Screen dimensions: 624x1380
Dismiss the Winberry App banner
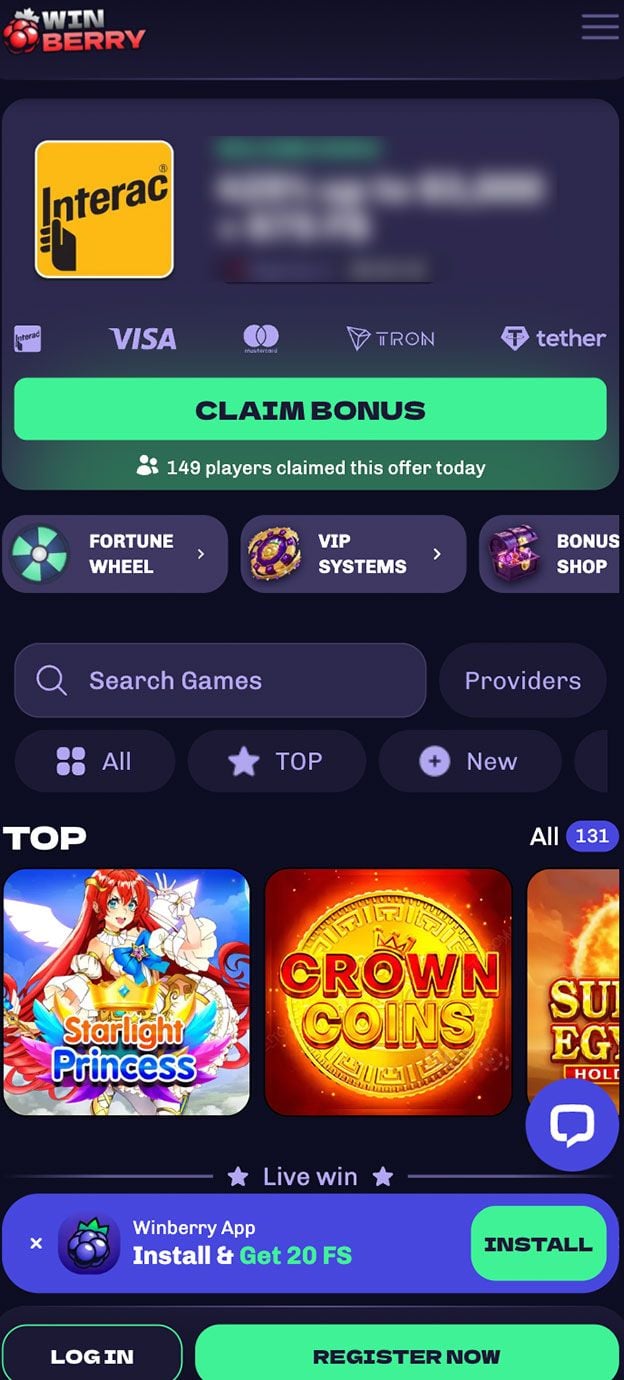(36, 1244)
